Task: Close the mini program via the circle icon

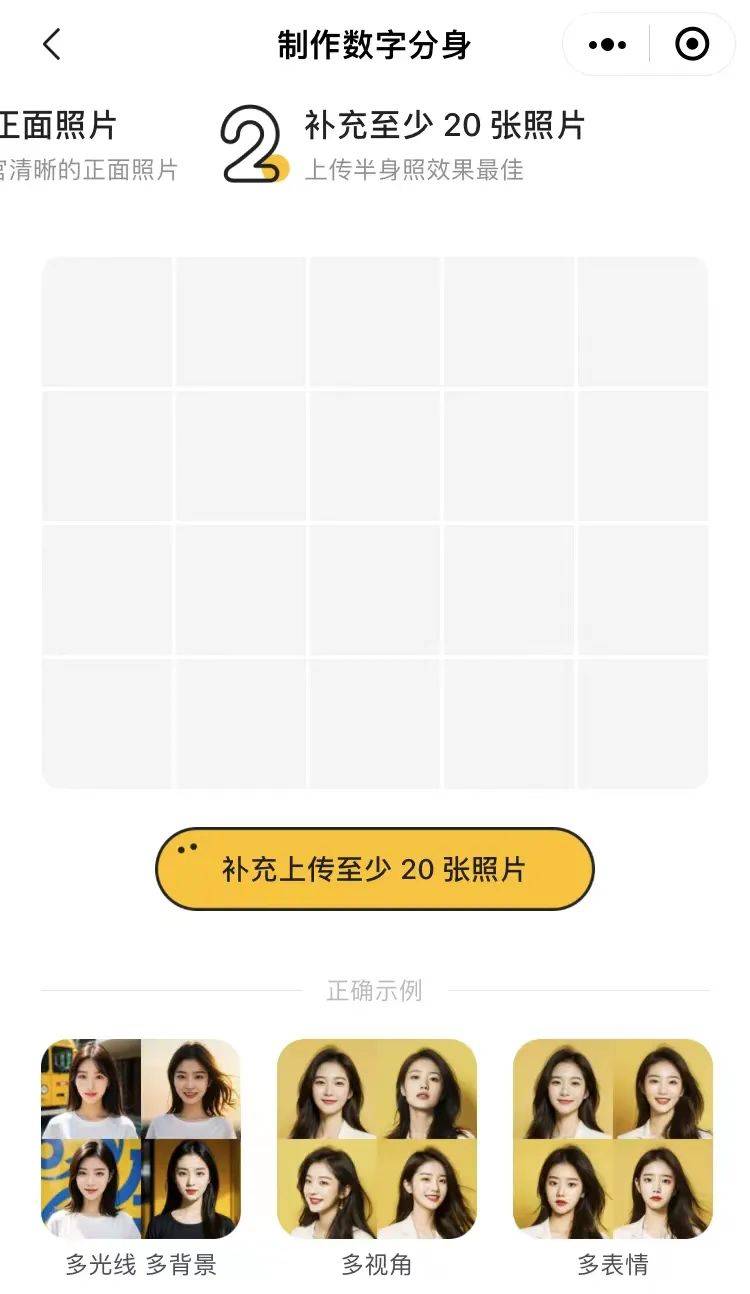Action: 692,45
